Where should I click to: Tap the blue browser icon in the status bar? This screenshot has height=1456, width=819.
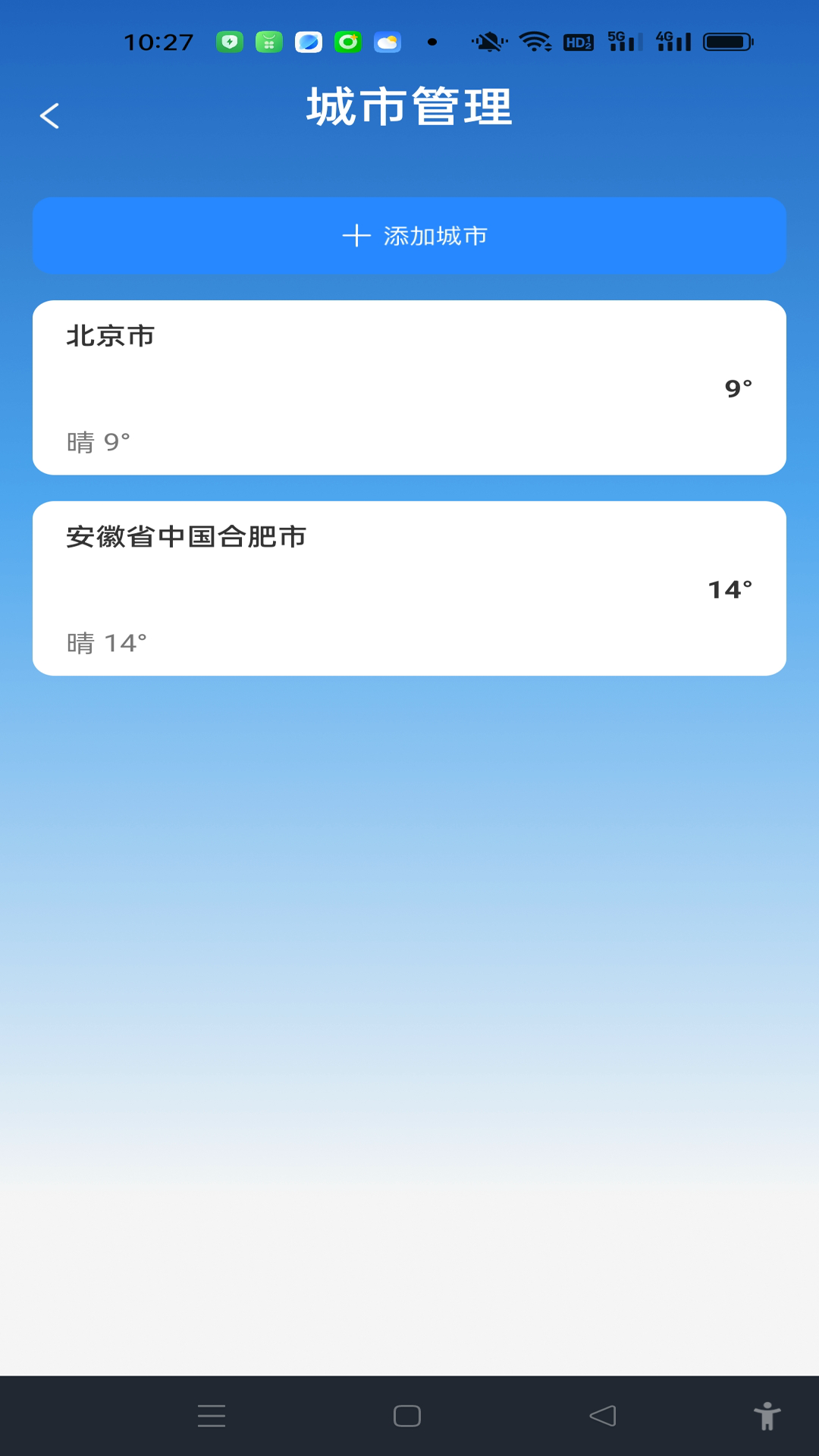pos(306,42)
